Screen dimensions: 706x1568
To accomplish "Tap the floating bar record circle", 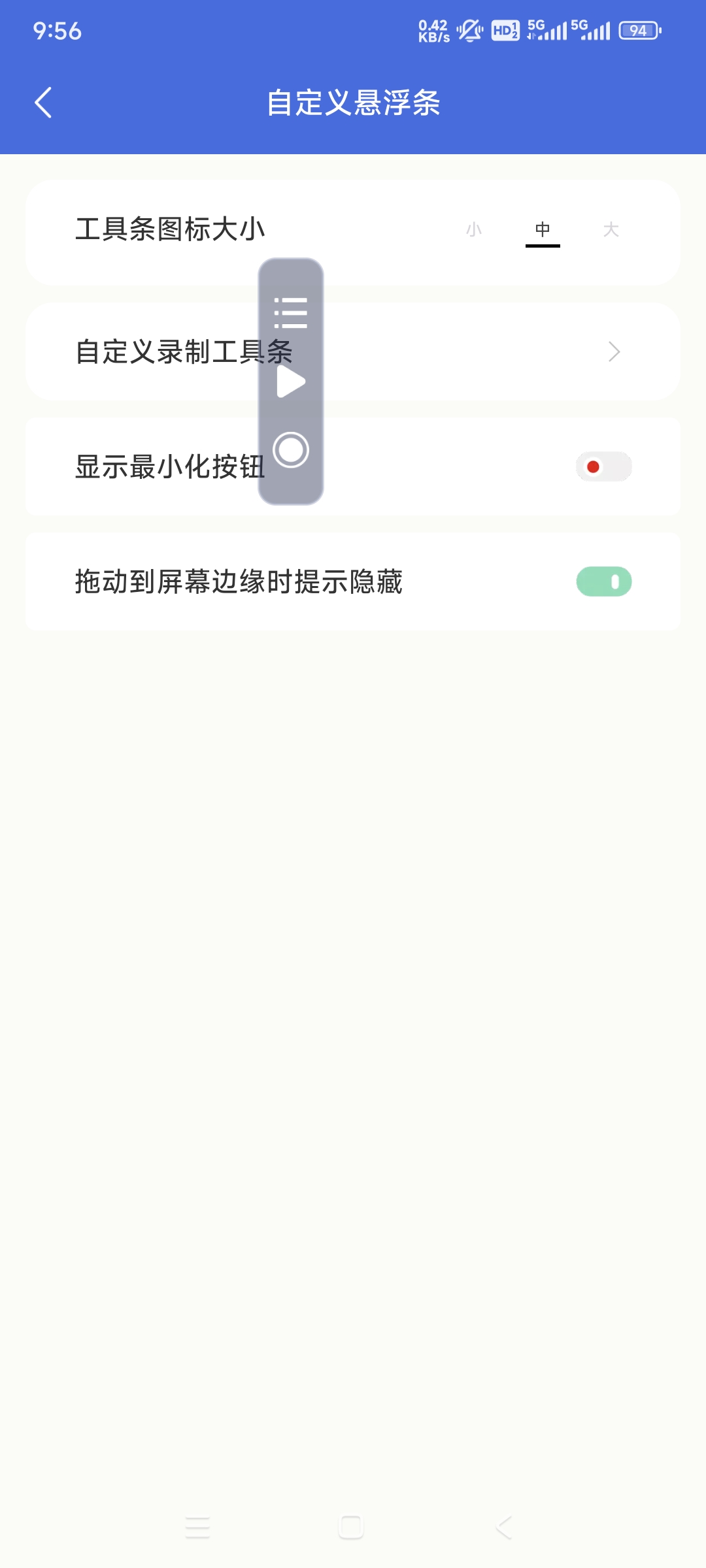I will [x=291, y=449].
